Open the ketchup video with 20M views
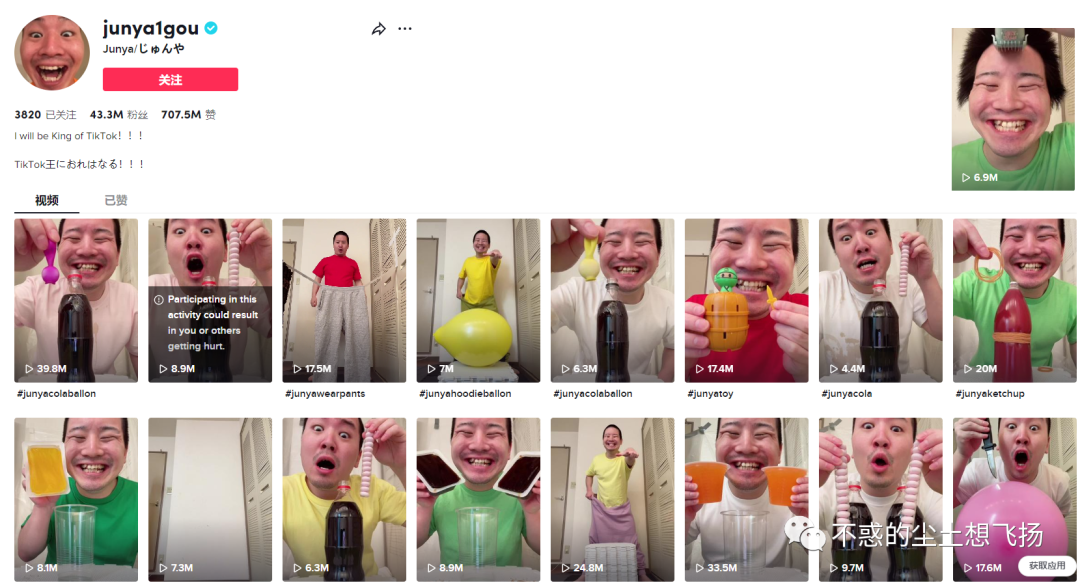1080x583 pixels. 1014,300
